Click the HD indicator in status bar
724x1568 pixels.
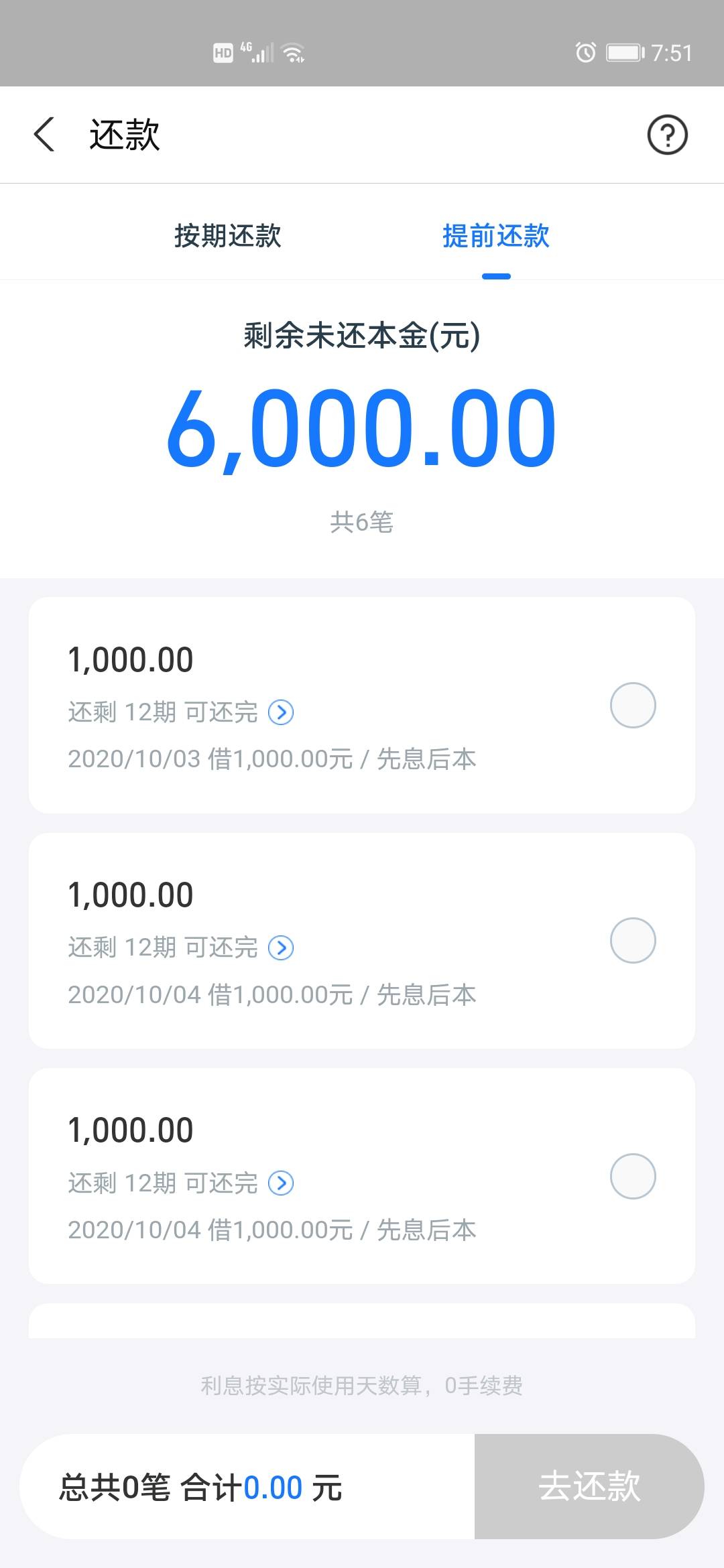pyautogui.click(x=222, y=52)
